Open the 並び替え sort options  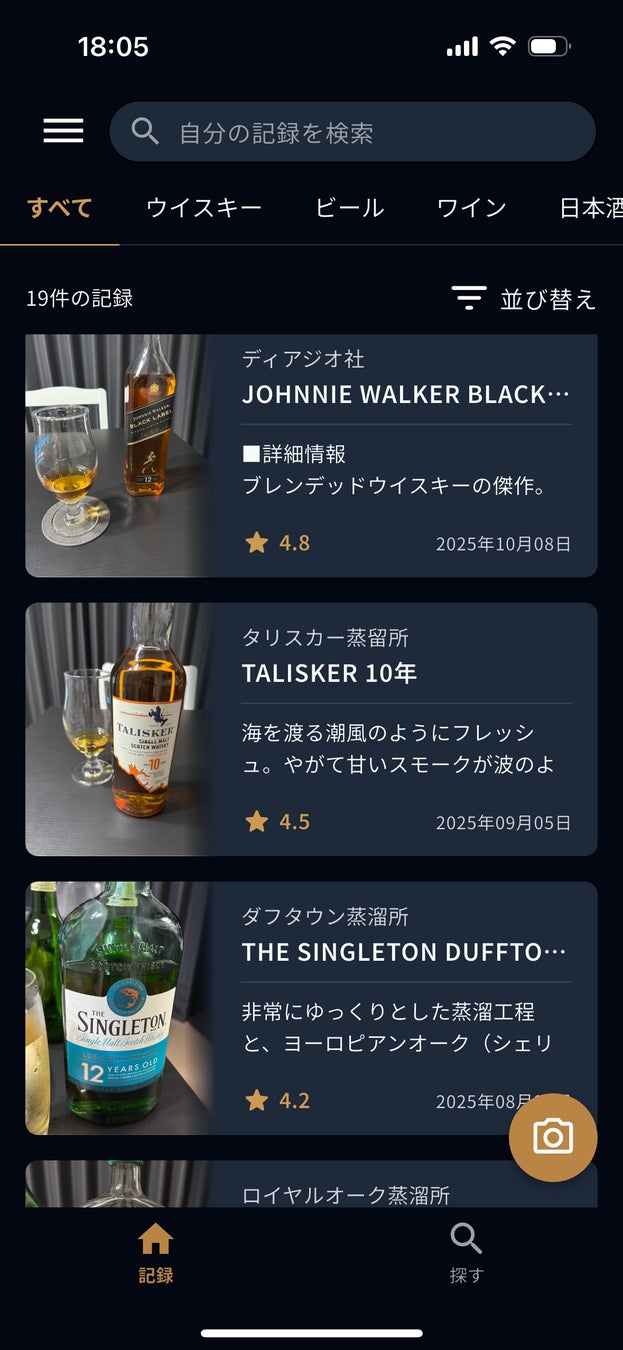click(x=523, y=298)
